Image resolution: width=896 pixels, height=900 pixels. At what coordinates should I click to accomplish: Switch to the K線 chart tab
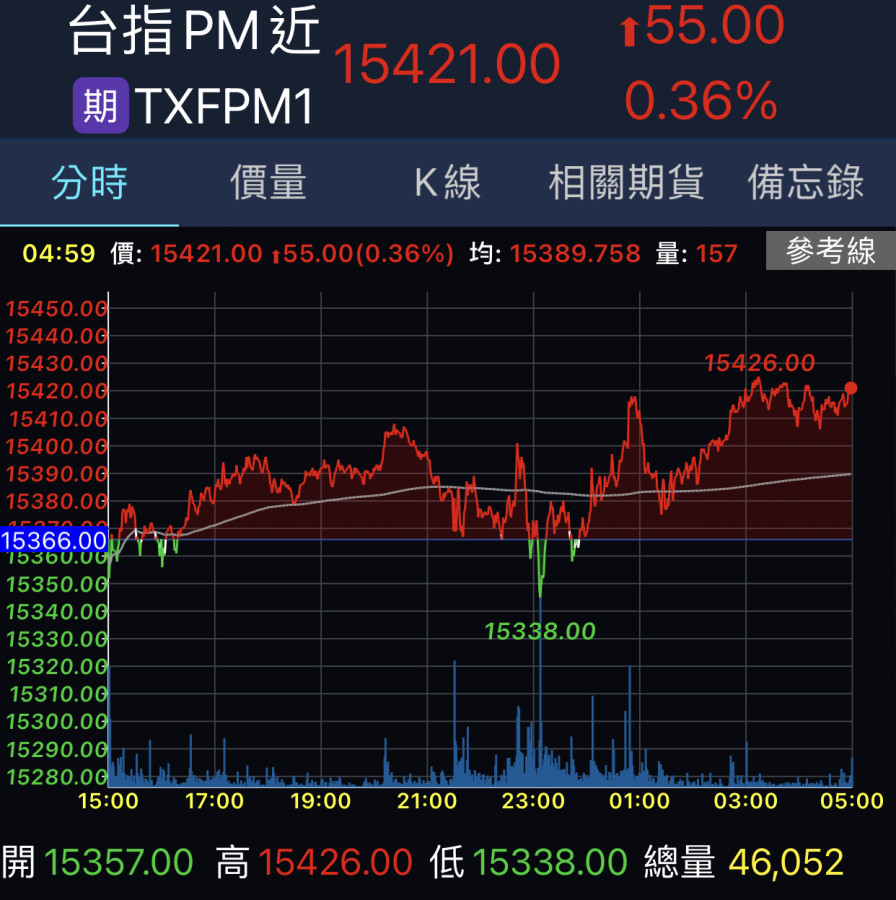pyautogui.click(x=447, y=184)
